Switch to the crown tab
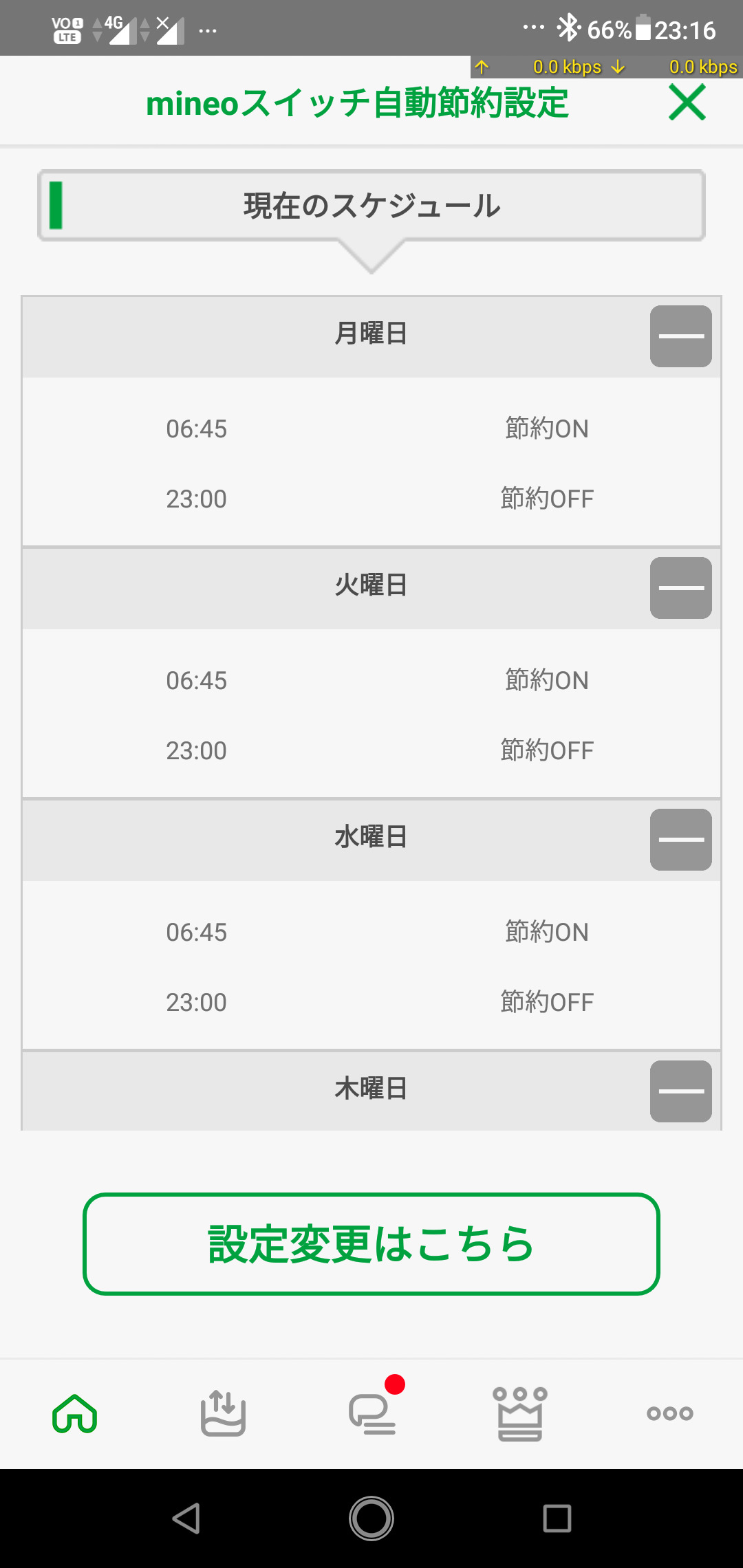Screen dimensions: 743x1568 coord(520,1414)
